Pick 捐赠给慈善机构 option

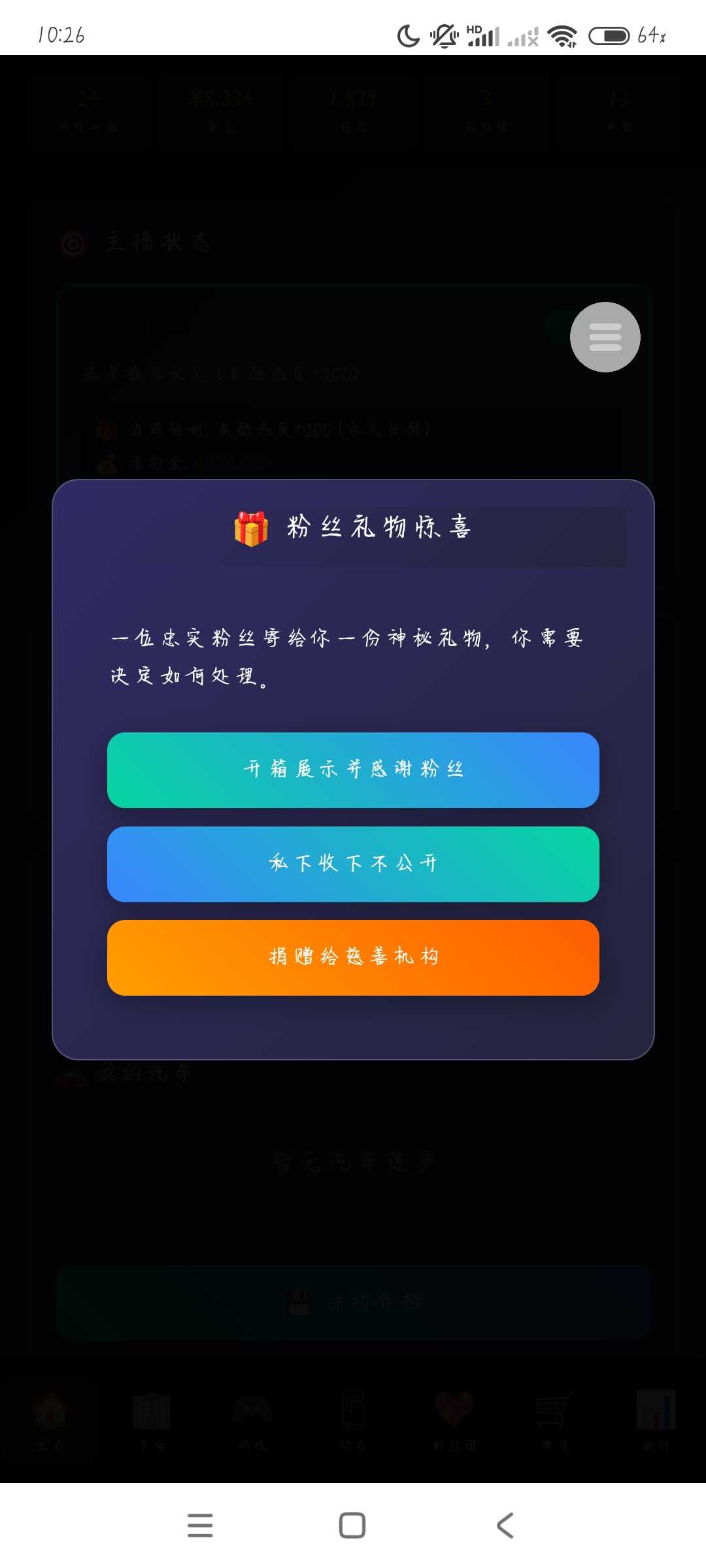[x=353, y=957]
